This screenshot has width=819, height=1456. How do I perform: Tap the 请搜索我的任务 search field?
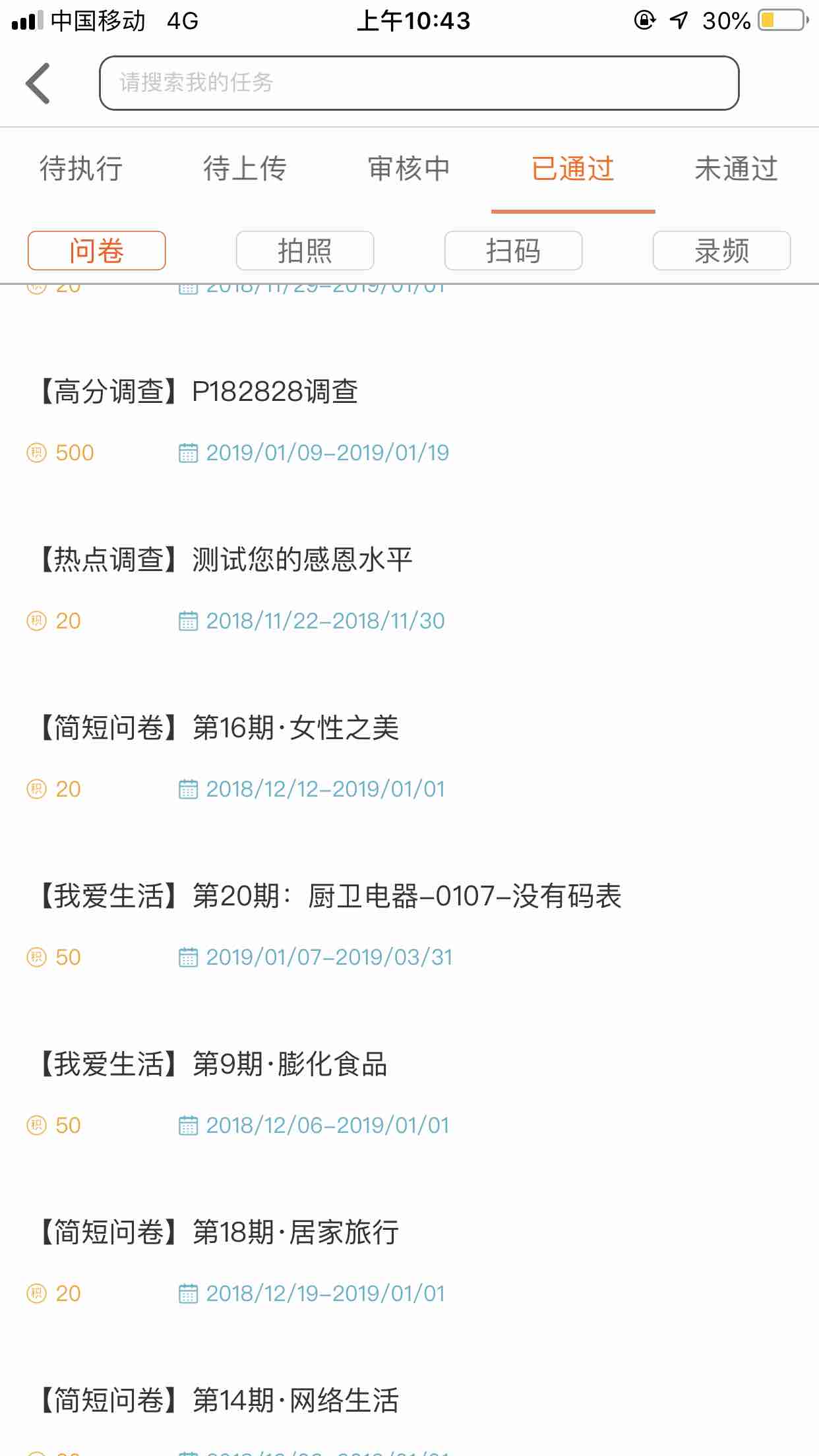tap(419, 83)
